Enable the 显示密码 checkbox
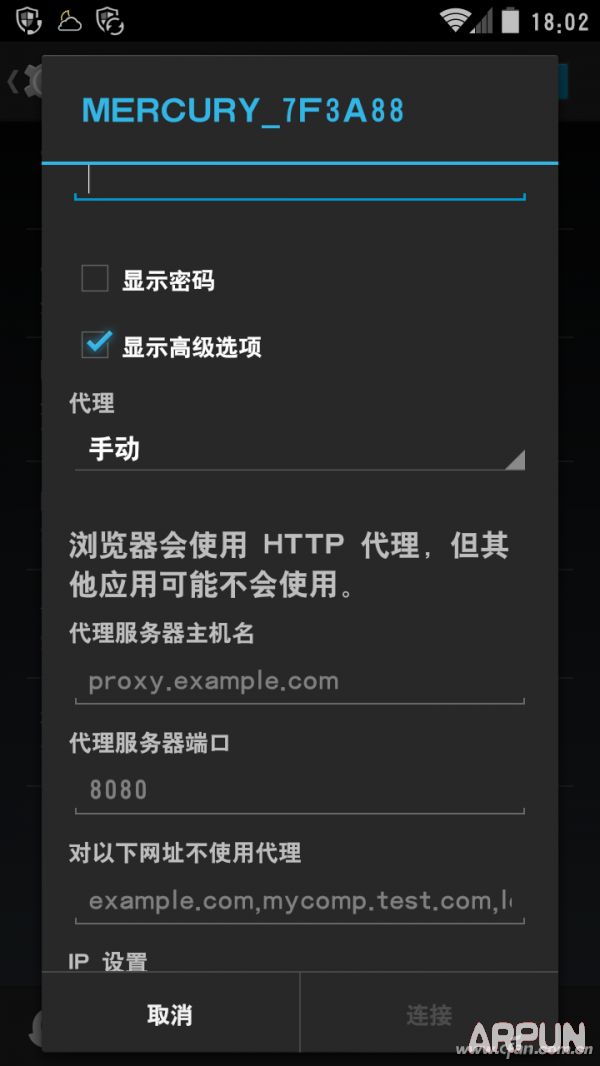Screen dimensions: 600x1066 click(x=95, y=279)
